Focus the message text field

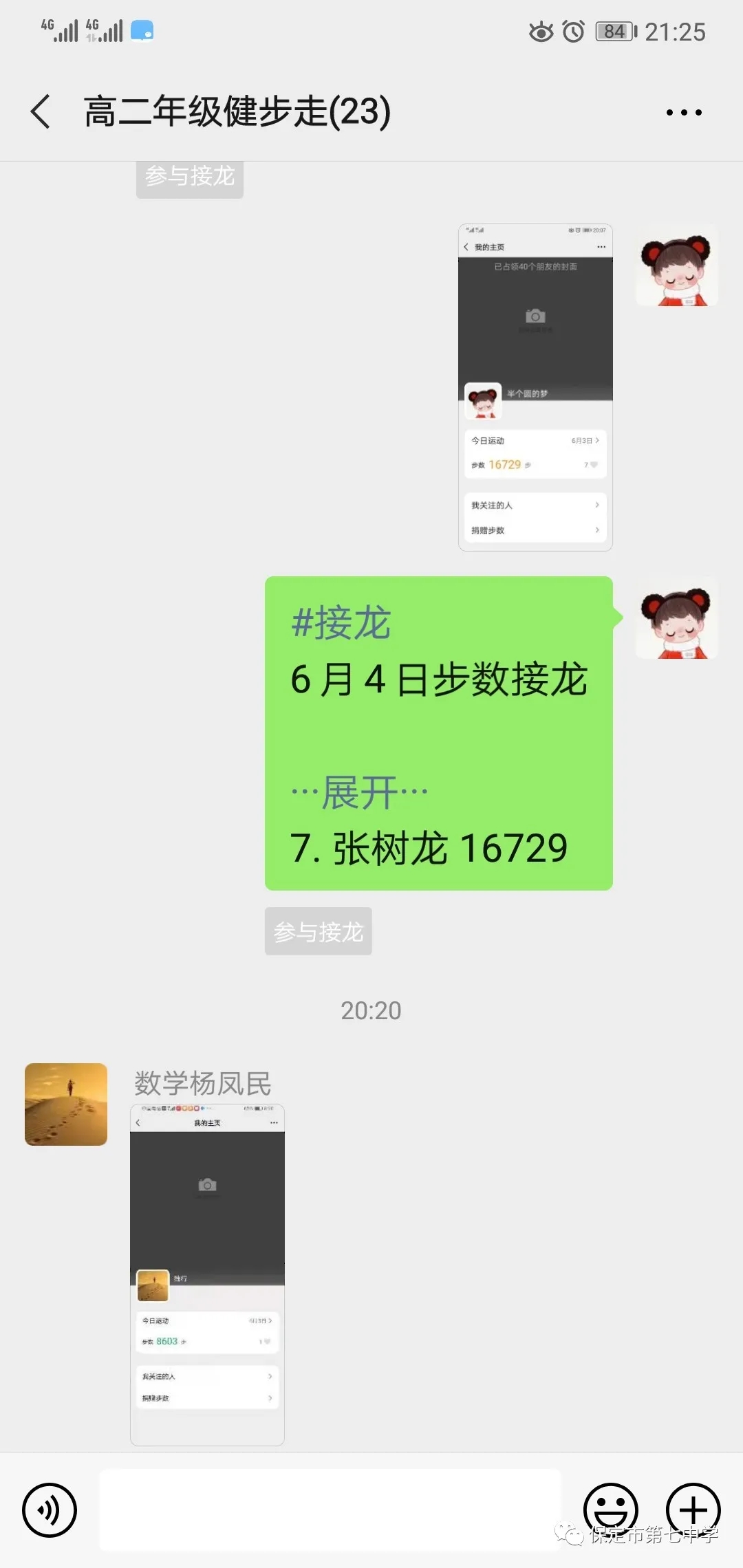click(x=330, y=1510)
